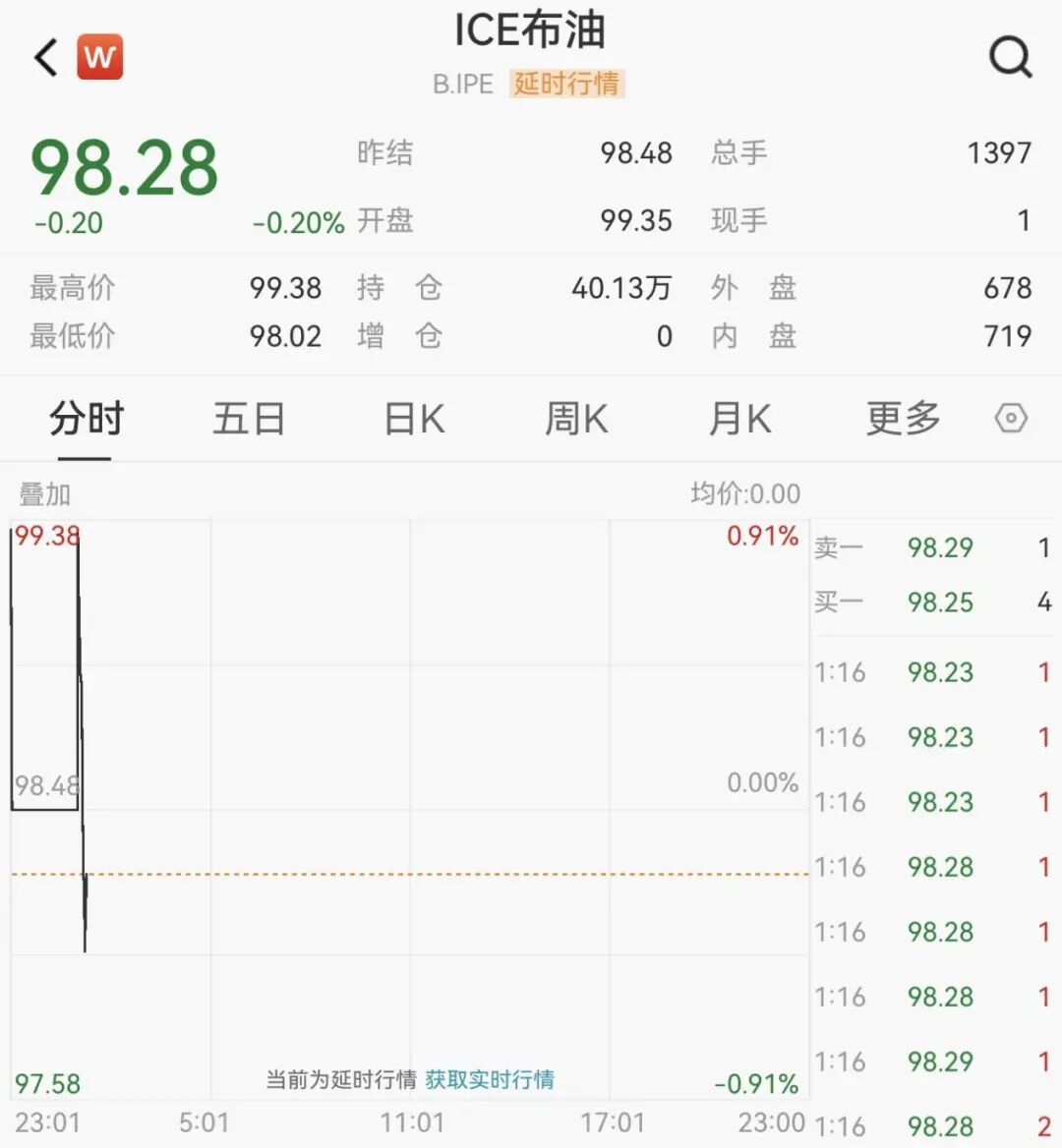The width and height of the screenshot is (1062, 1148).
Task: Open the 周K weekly chart selector
Action: (x=575, y=418)
